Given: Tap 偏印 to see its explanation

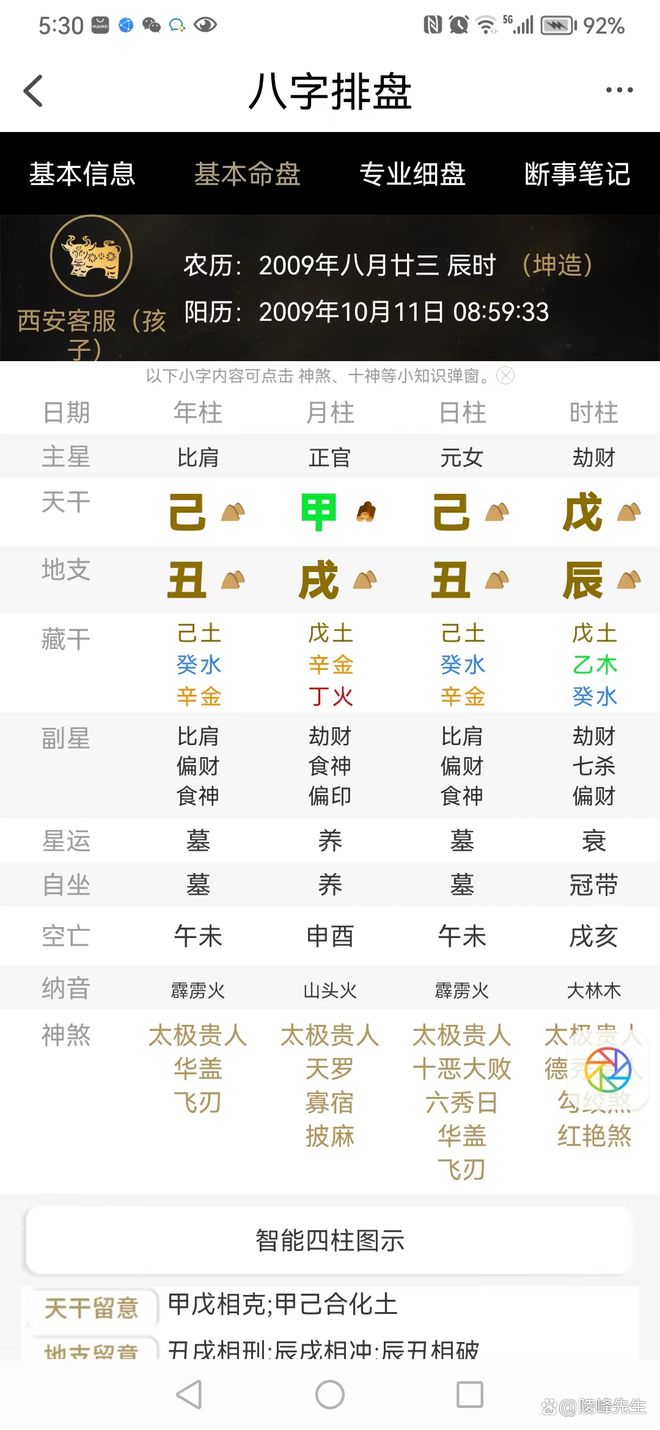Looking at the screenshot, I should (330, 796).
